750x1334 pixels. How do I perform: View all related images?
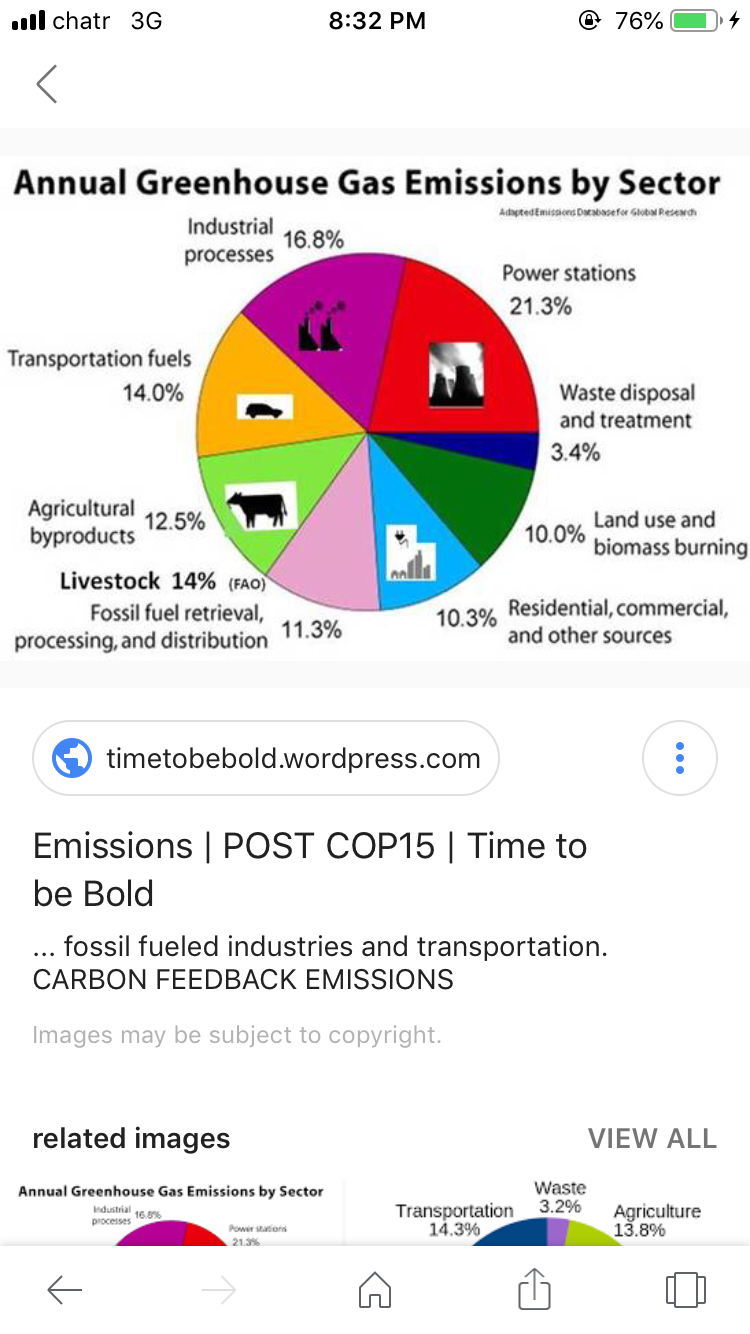click(652, 1138)
